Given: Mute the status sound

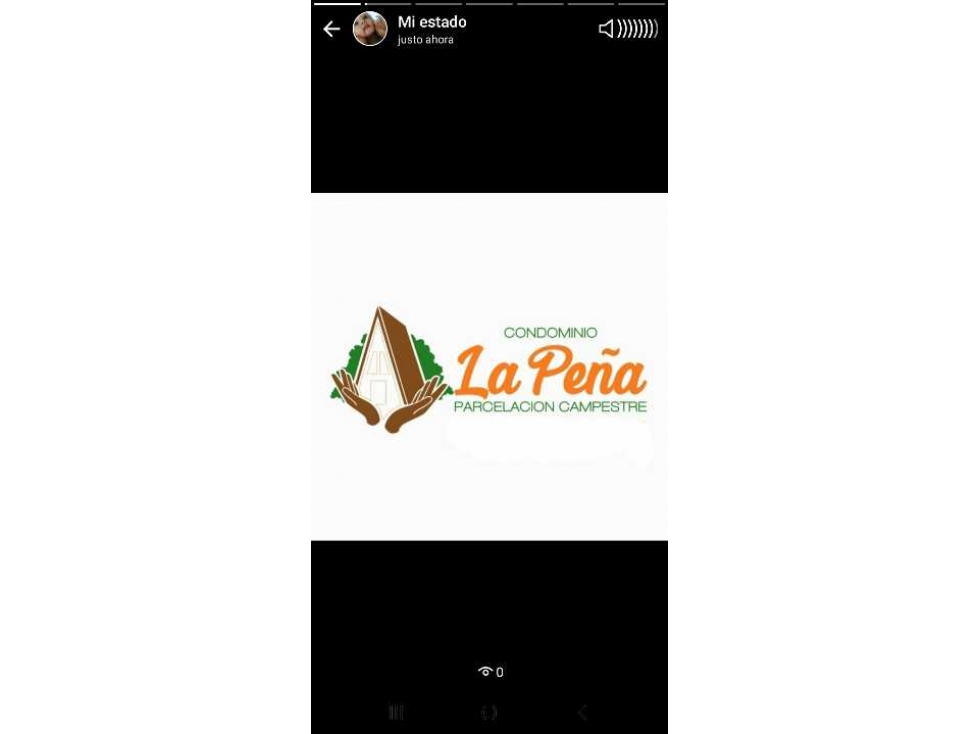Looking at the screenshot, I should point(627,29).
